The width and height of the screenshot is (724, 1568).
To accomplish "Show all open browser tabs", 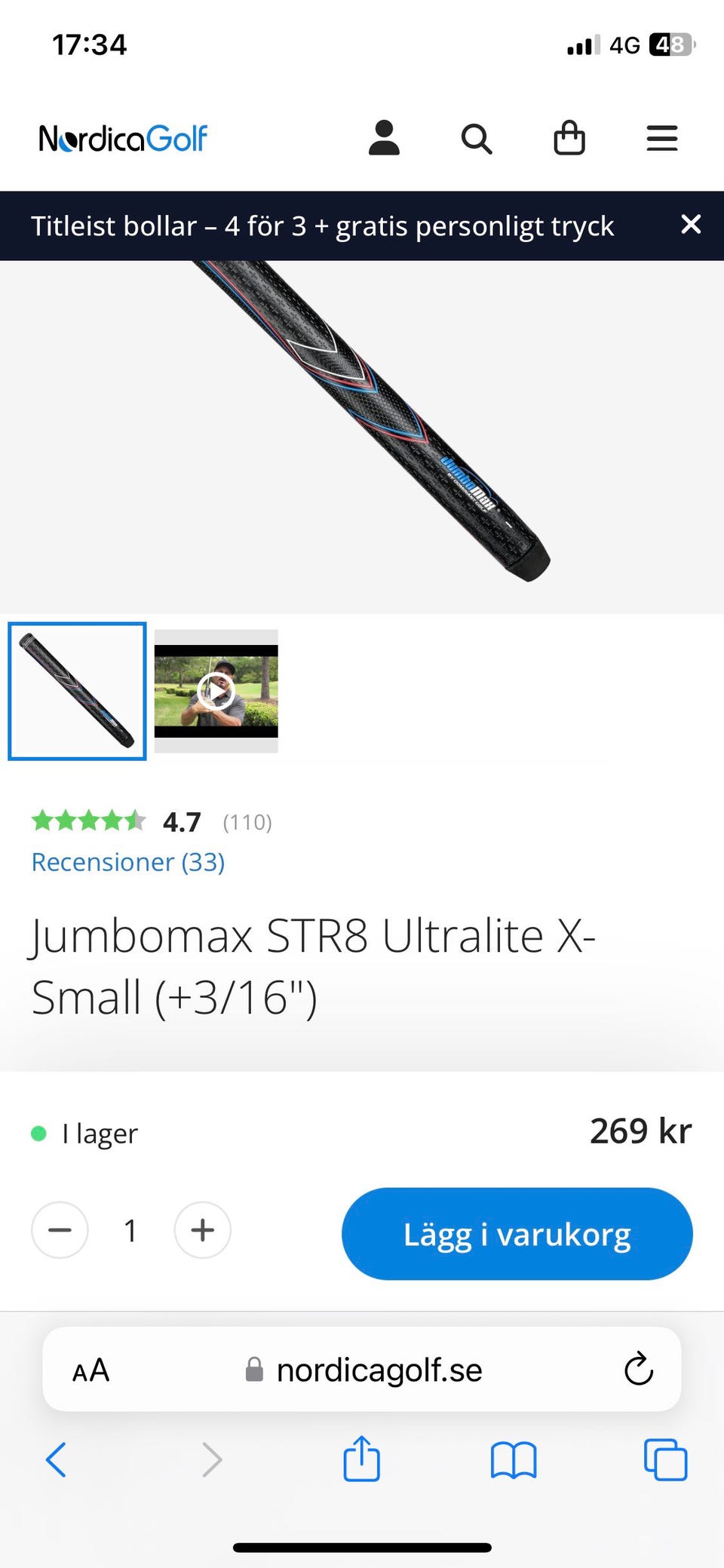I will [x=665, y=1459].
